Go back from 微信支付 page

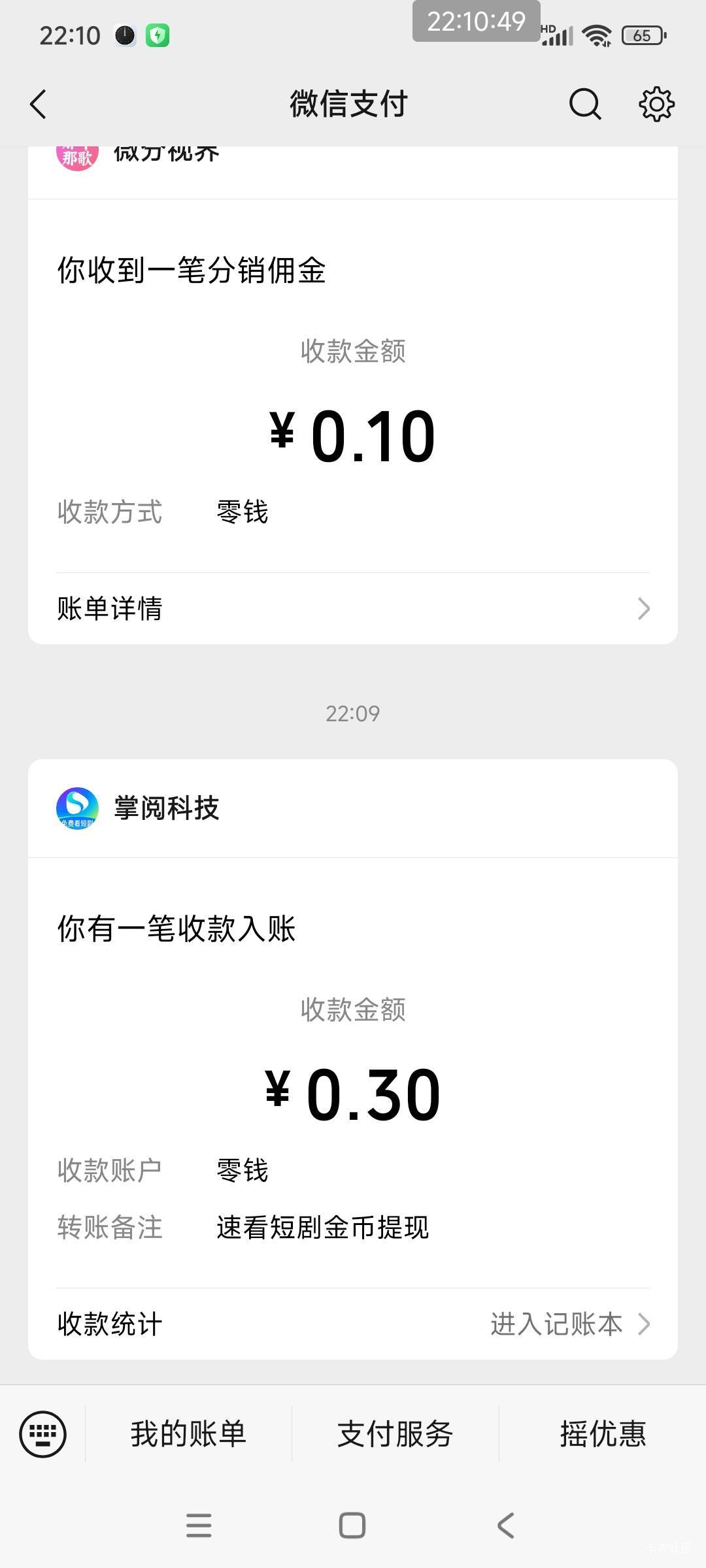[39, 105]
